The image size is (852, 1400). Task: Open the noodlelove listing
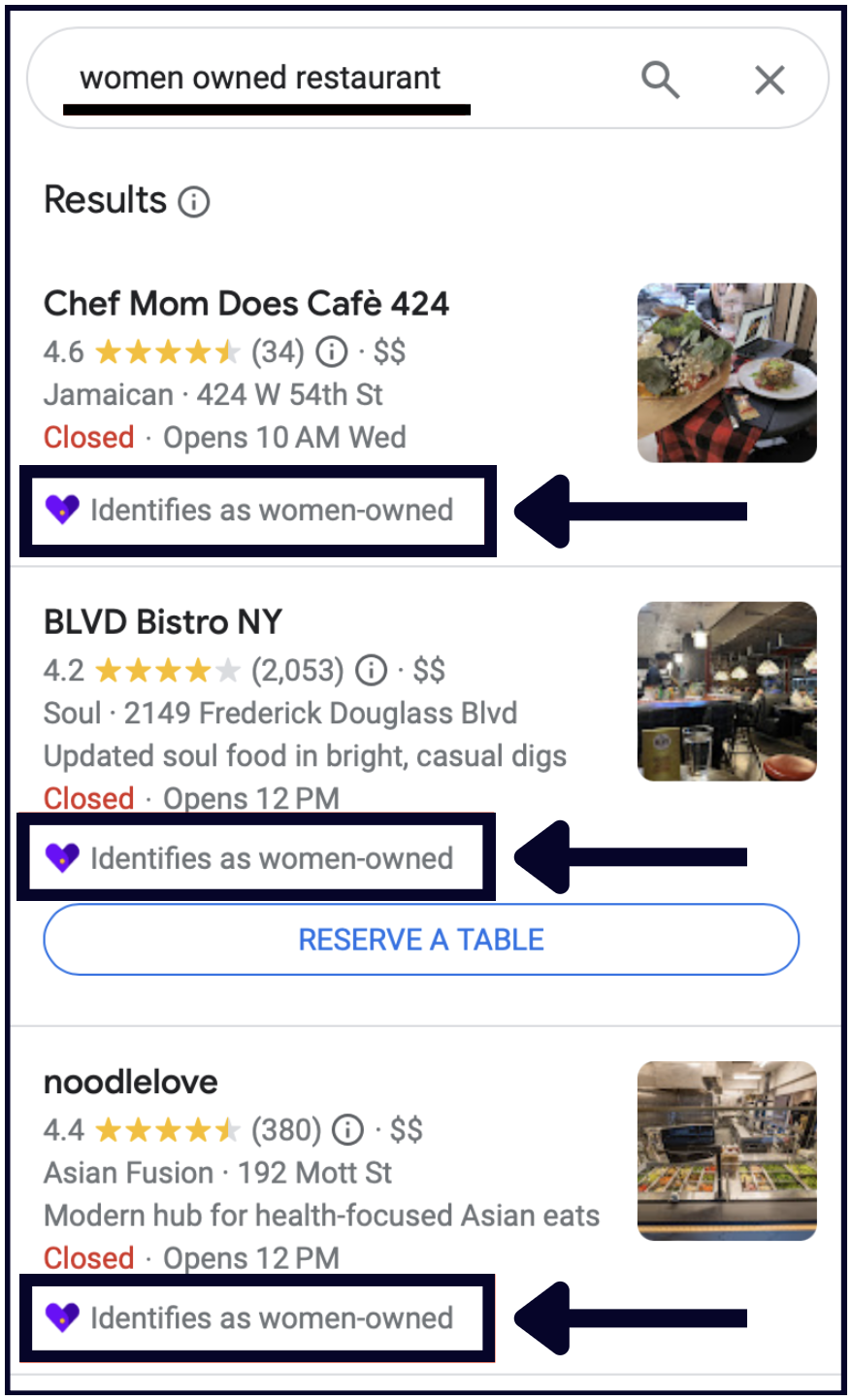(131, 1082)
